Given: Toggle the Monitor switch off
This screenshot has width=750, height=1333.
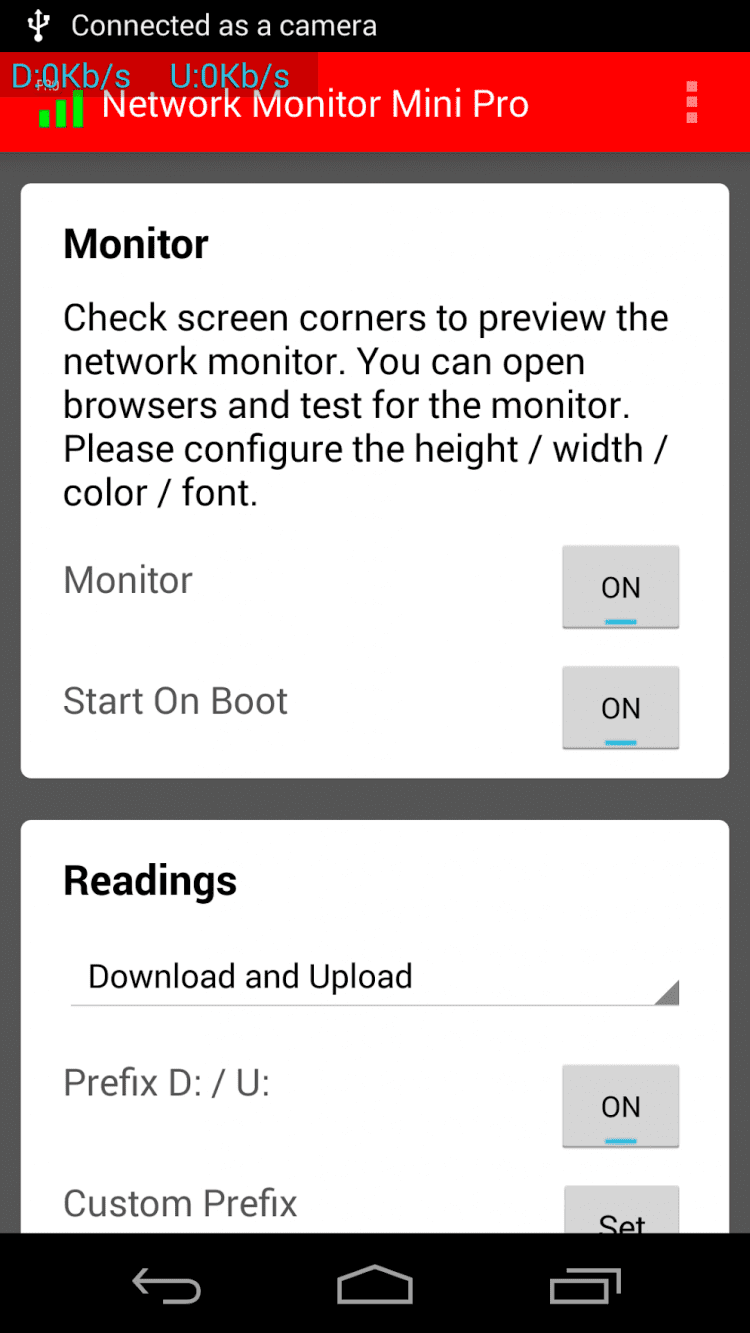Looking at the screenshot, I should [x=620, y=587].
